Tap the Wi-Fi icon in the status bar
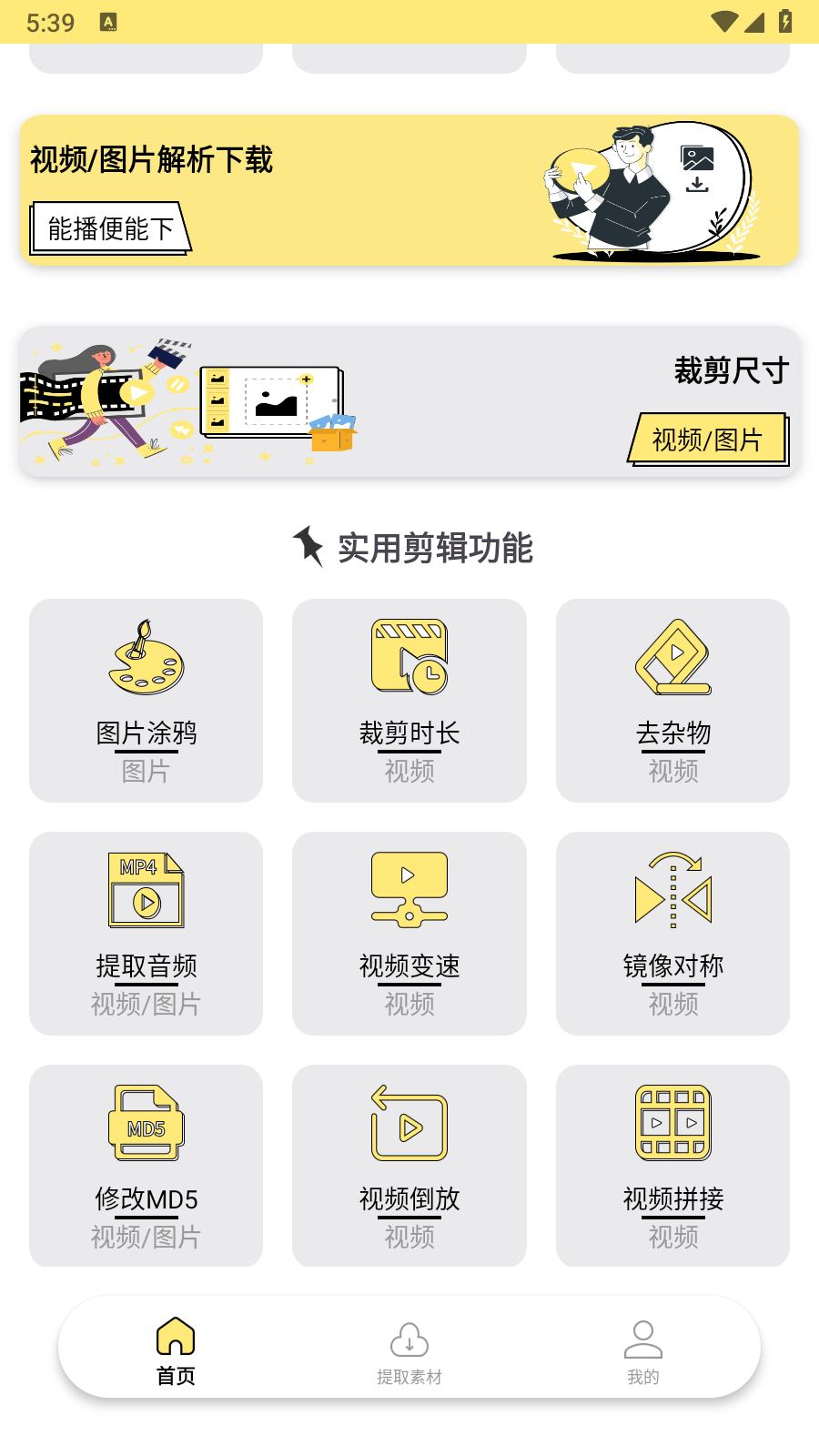 click(723, 21)
